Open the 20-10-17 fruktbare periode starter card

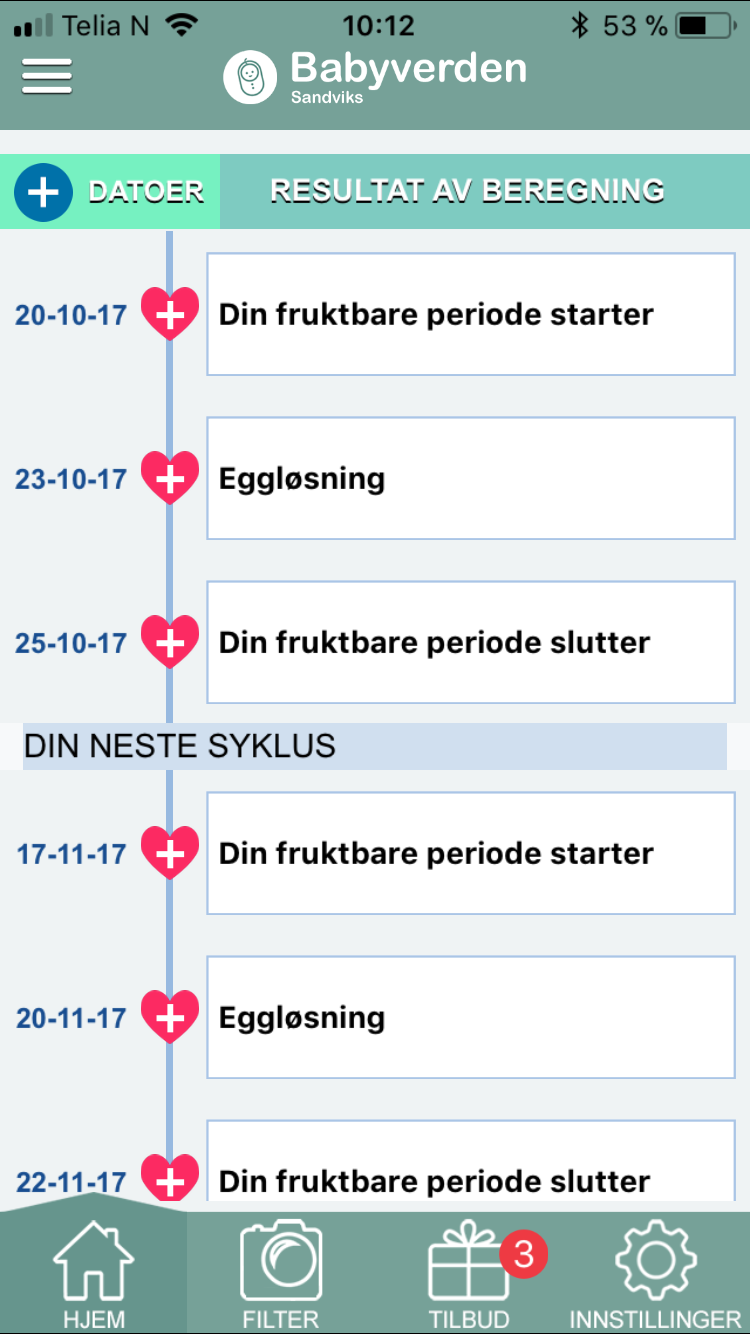pos(471,314)
